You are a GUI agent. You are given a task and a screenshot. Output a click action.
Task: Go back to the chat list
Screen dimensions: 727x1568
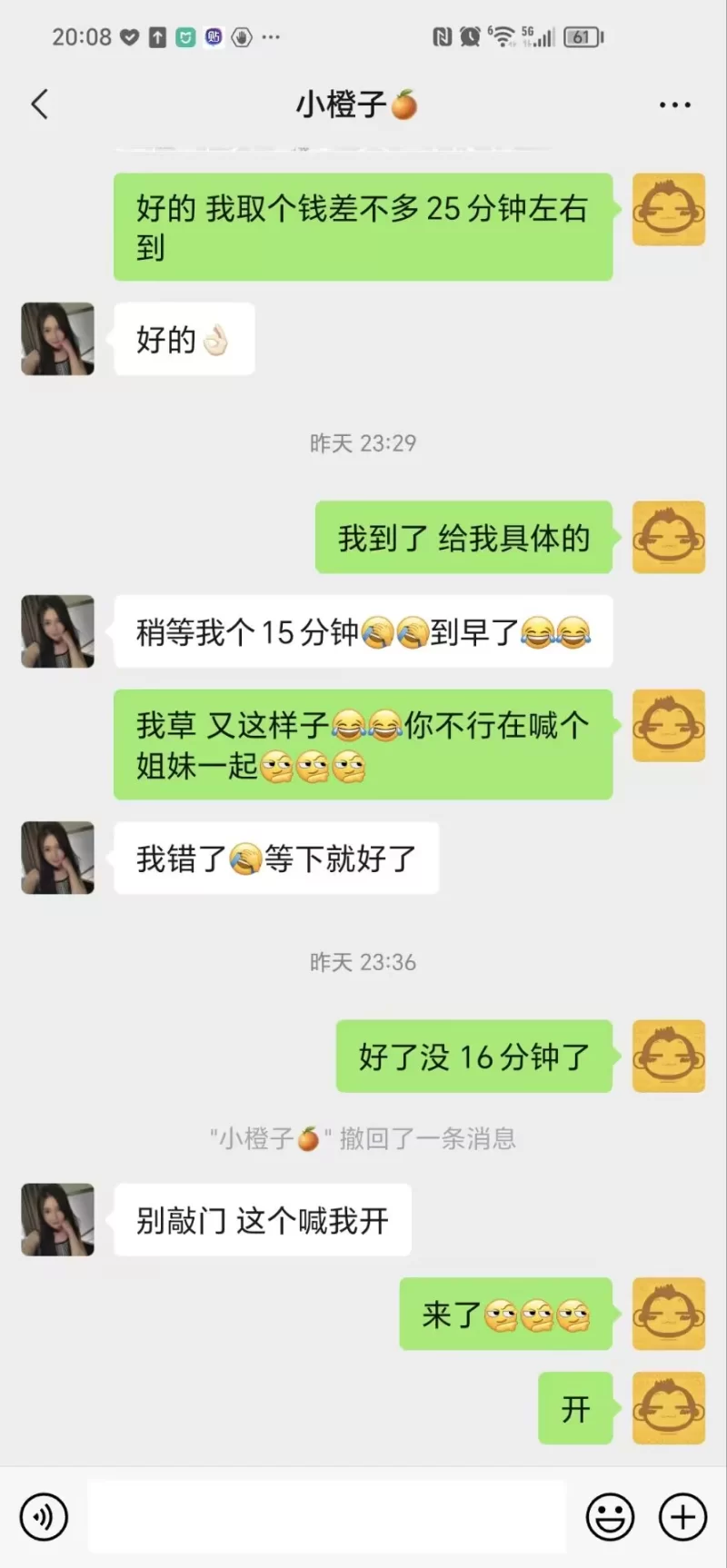[x=39, y=104]
